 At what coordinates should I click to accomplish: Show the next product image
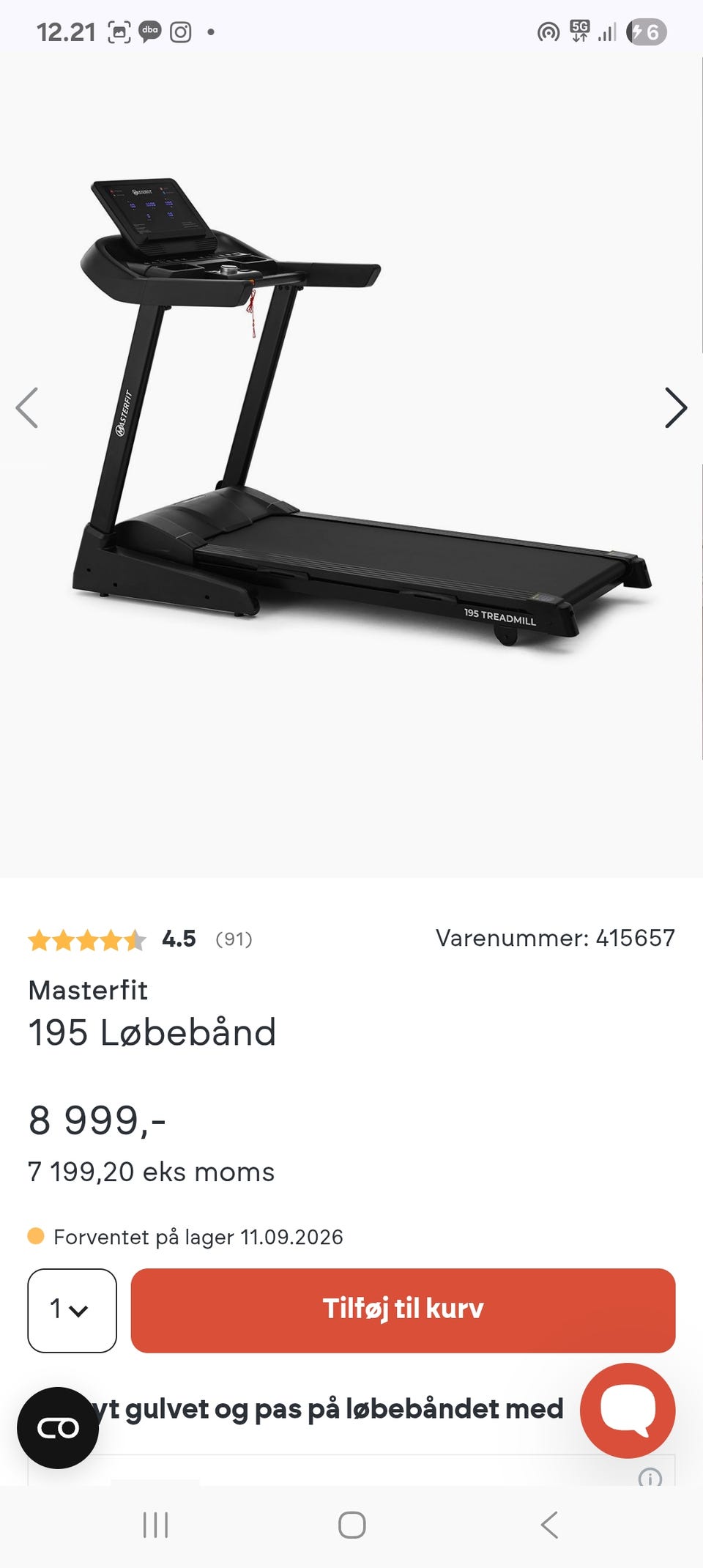click(675, 407)
